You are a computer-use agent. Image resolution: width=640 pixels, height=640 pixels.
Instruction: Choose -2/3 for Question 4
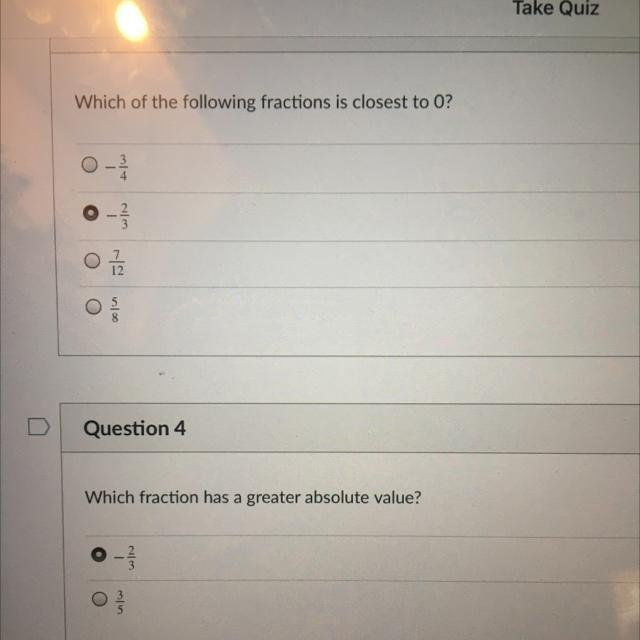pyautogui.click(x=99, y=555)
